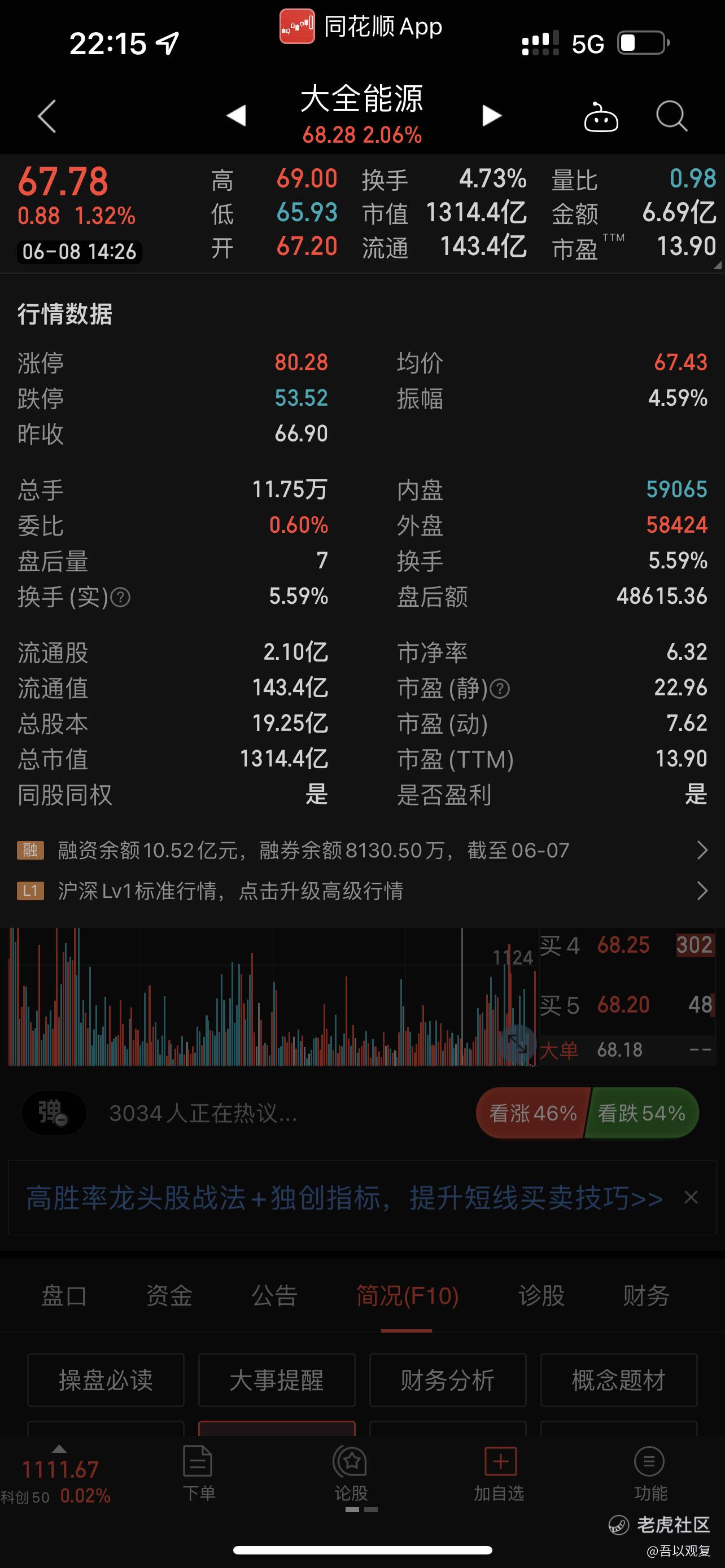Switch to the previous stock

tap(236, 115)
